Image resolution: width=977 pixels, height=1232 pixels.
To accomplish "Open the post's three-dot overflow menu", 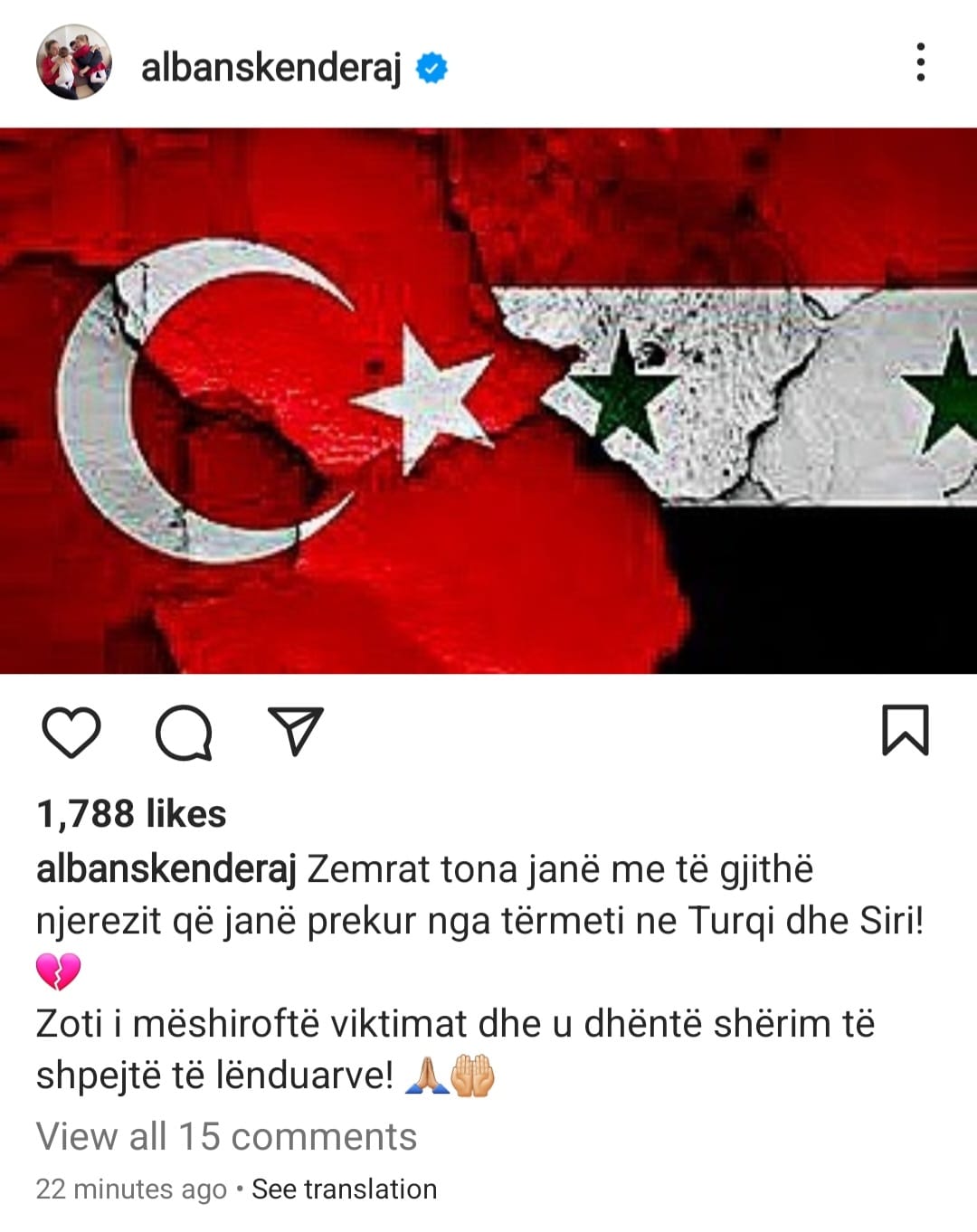I will tap(920, 62).
